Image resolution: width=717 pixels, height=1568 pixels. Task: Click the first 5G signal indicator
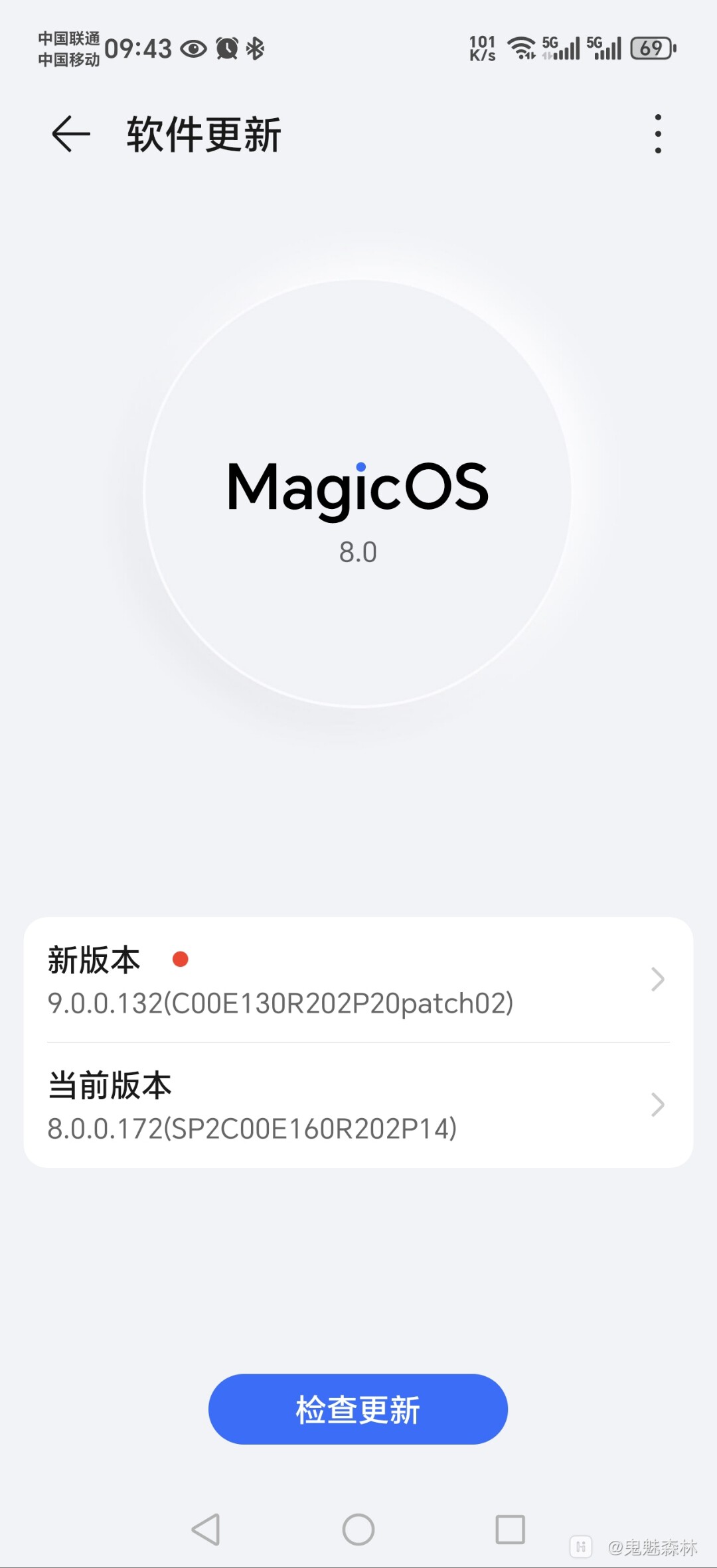(561, 48)
